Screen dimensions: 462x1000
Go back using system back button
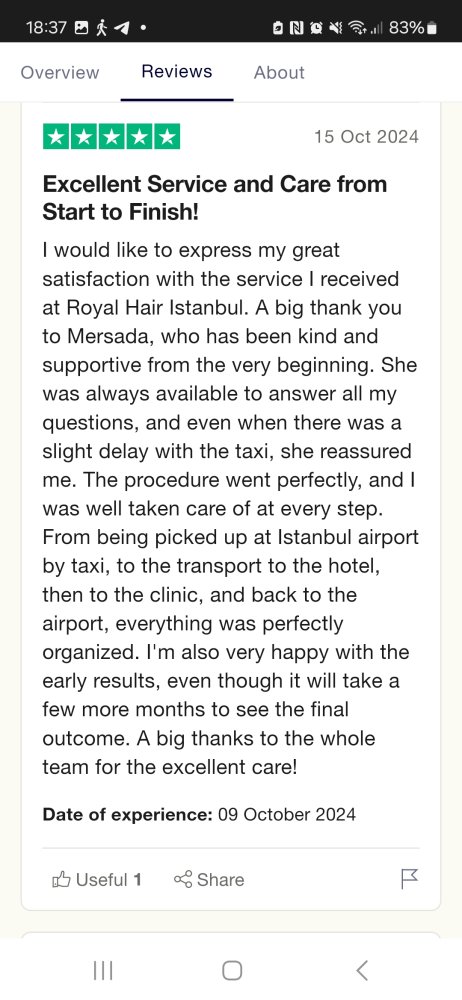[362, 971]
